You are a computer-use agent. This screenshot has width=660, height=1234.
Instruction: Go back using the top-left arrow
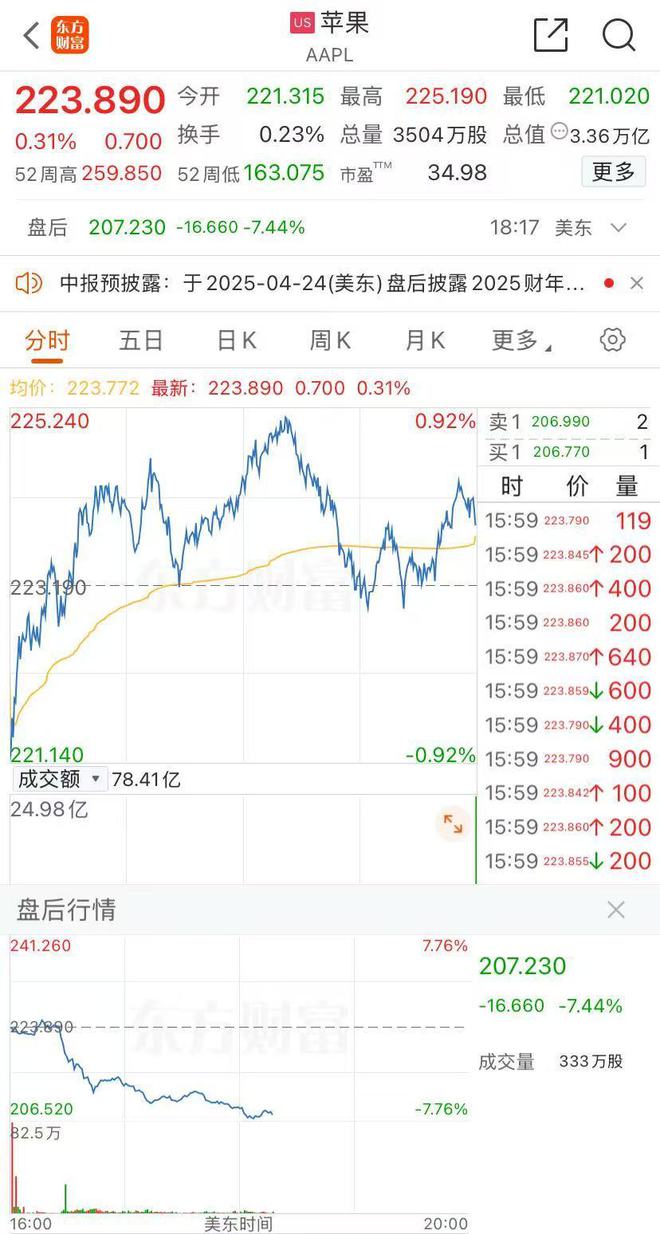click(31, 36)
